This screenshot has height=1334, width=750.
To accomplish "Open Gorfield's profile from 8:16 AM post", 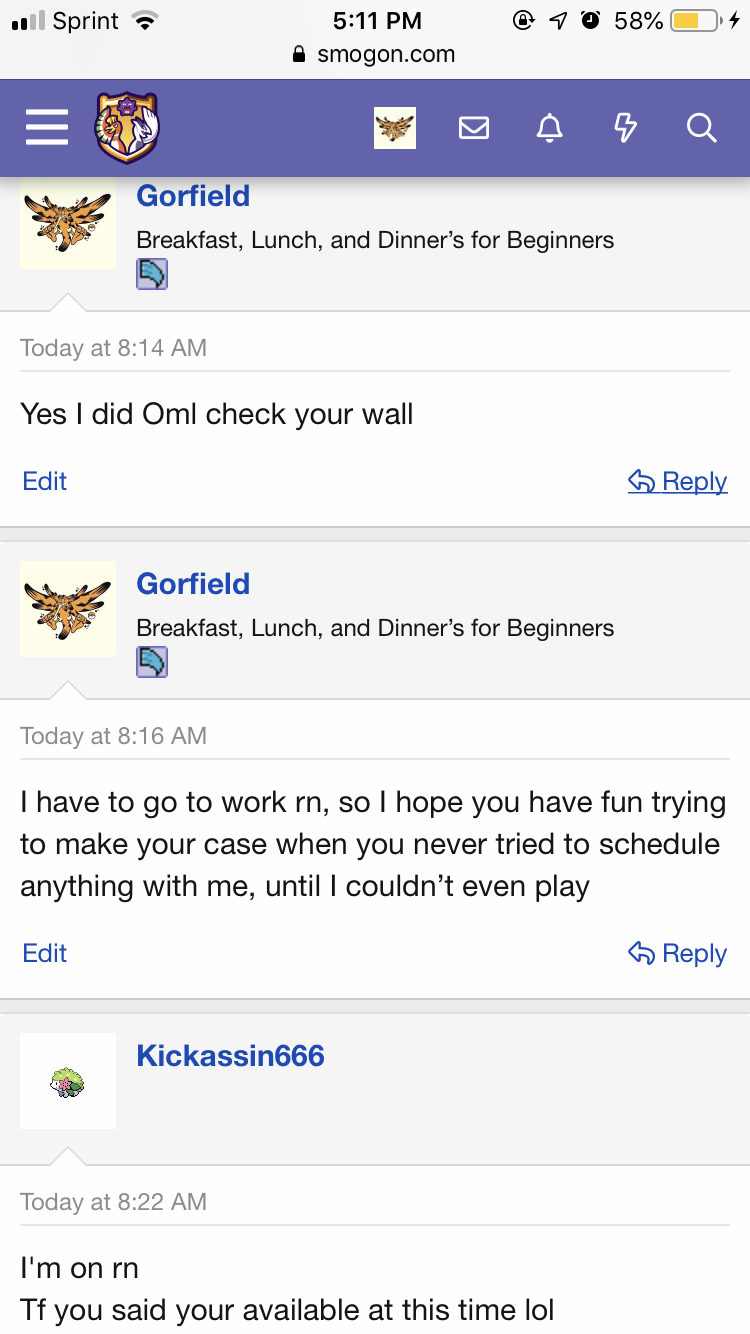I will (x=193, y=584).
